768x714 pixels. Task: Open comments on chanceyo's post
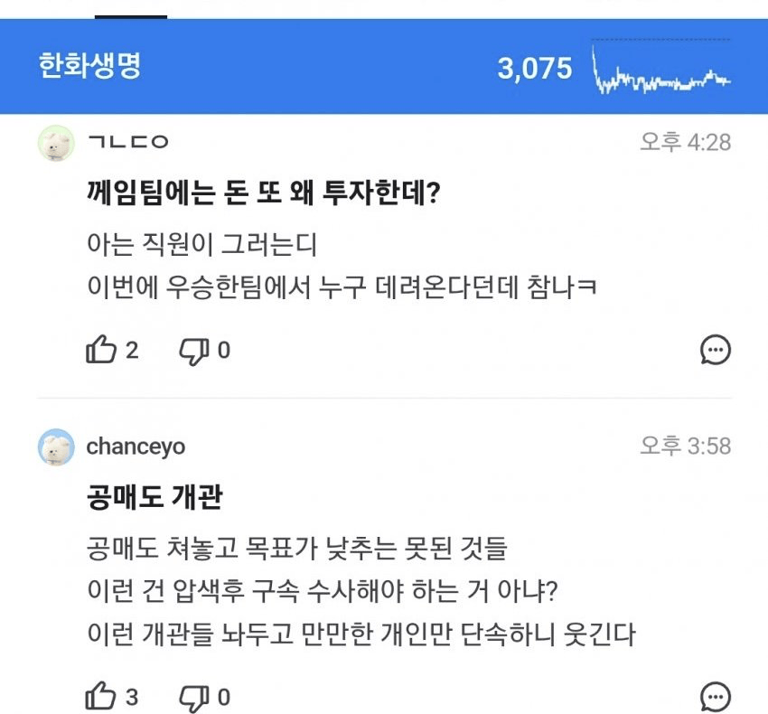pos(715,695)
